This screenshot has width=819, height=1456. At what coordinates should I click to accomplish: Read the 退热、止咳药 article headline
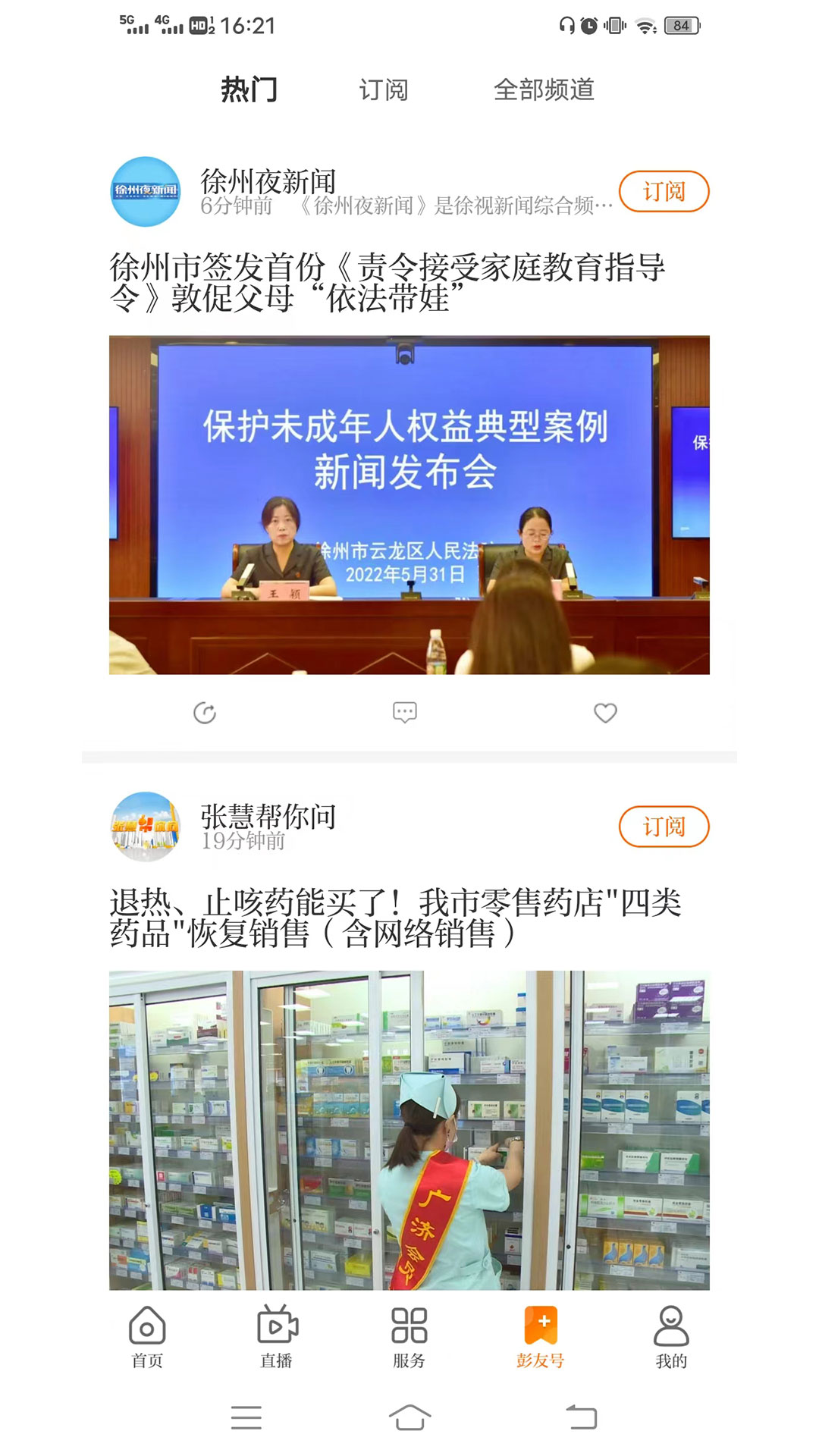(396, 918)
